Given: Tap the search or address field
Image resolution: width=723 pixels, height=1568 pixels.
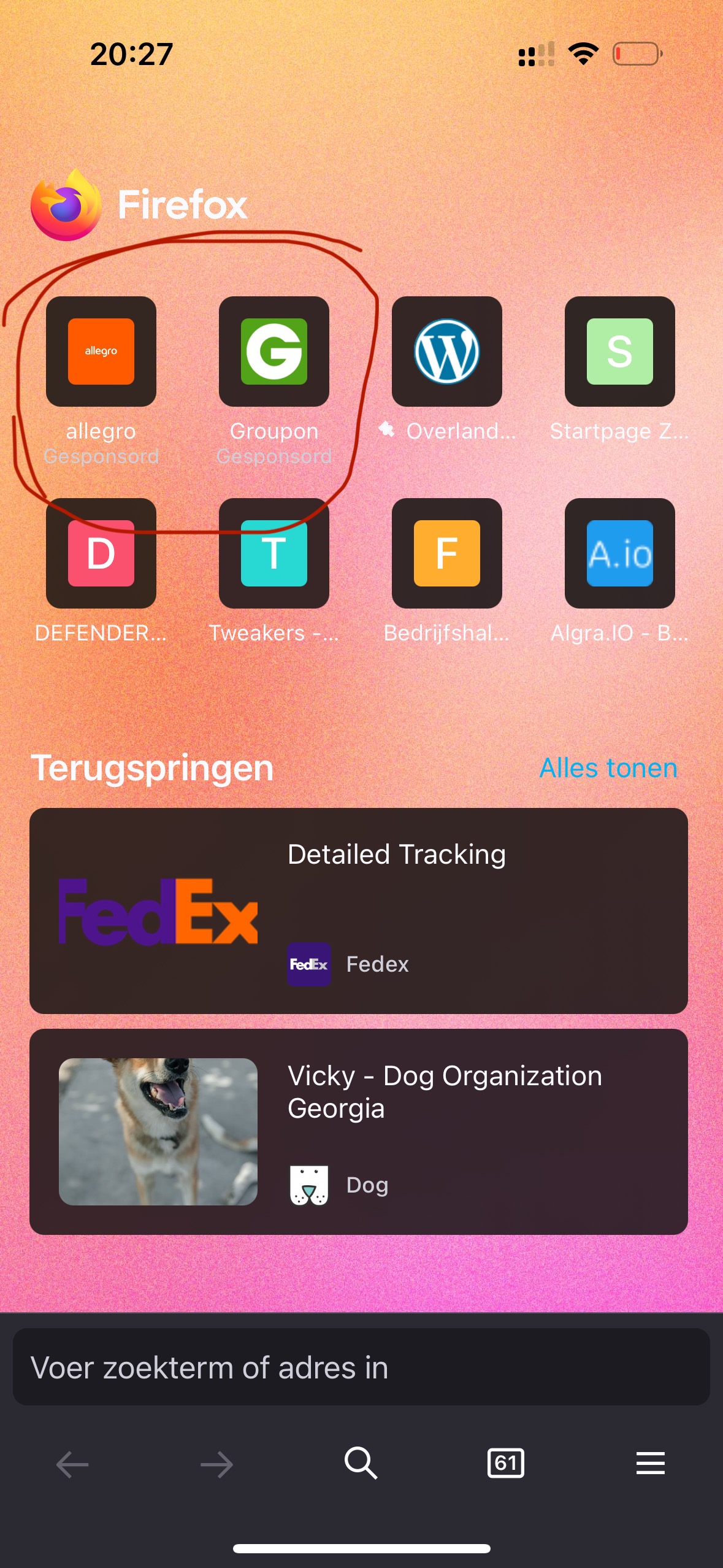Looking at the screenshot, I should pos(361,1367).
